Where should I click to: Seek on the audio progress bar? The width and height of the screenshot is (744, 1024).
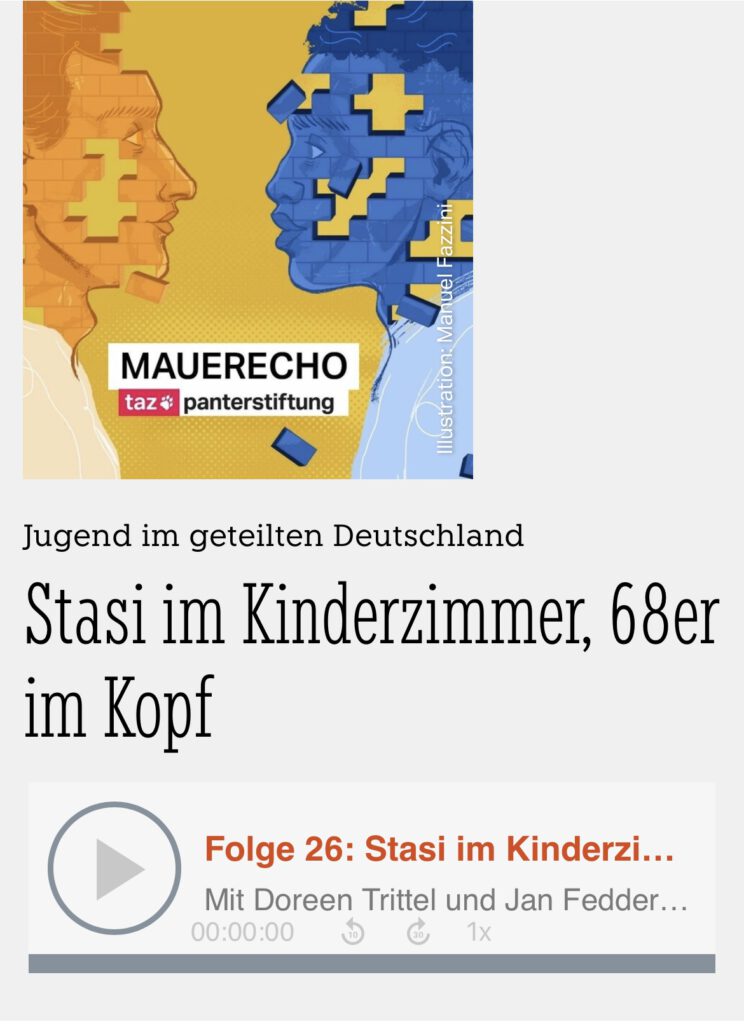click(x=371, y=963)
